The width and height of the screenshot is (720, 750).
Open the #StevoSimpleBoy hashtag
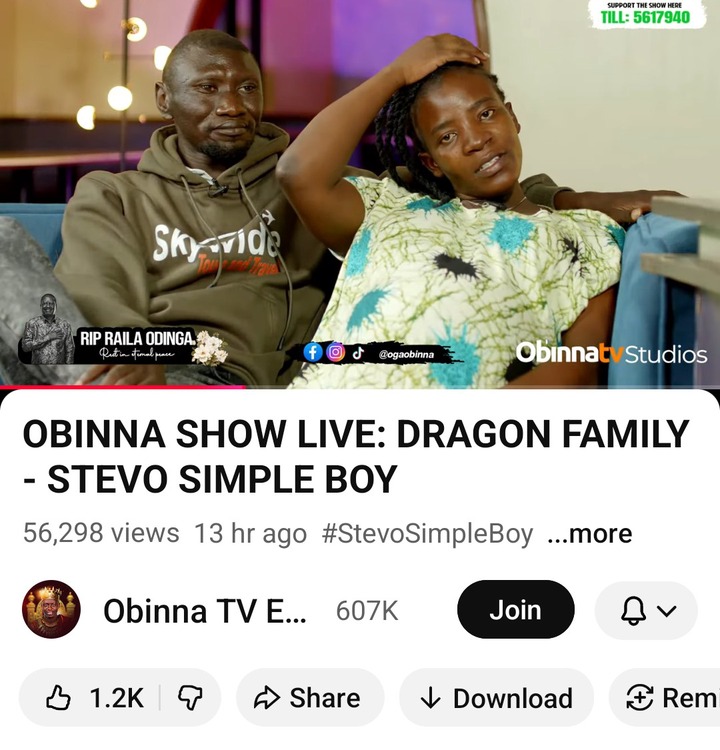point(427,534)
